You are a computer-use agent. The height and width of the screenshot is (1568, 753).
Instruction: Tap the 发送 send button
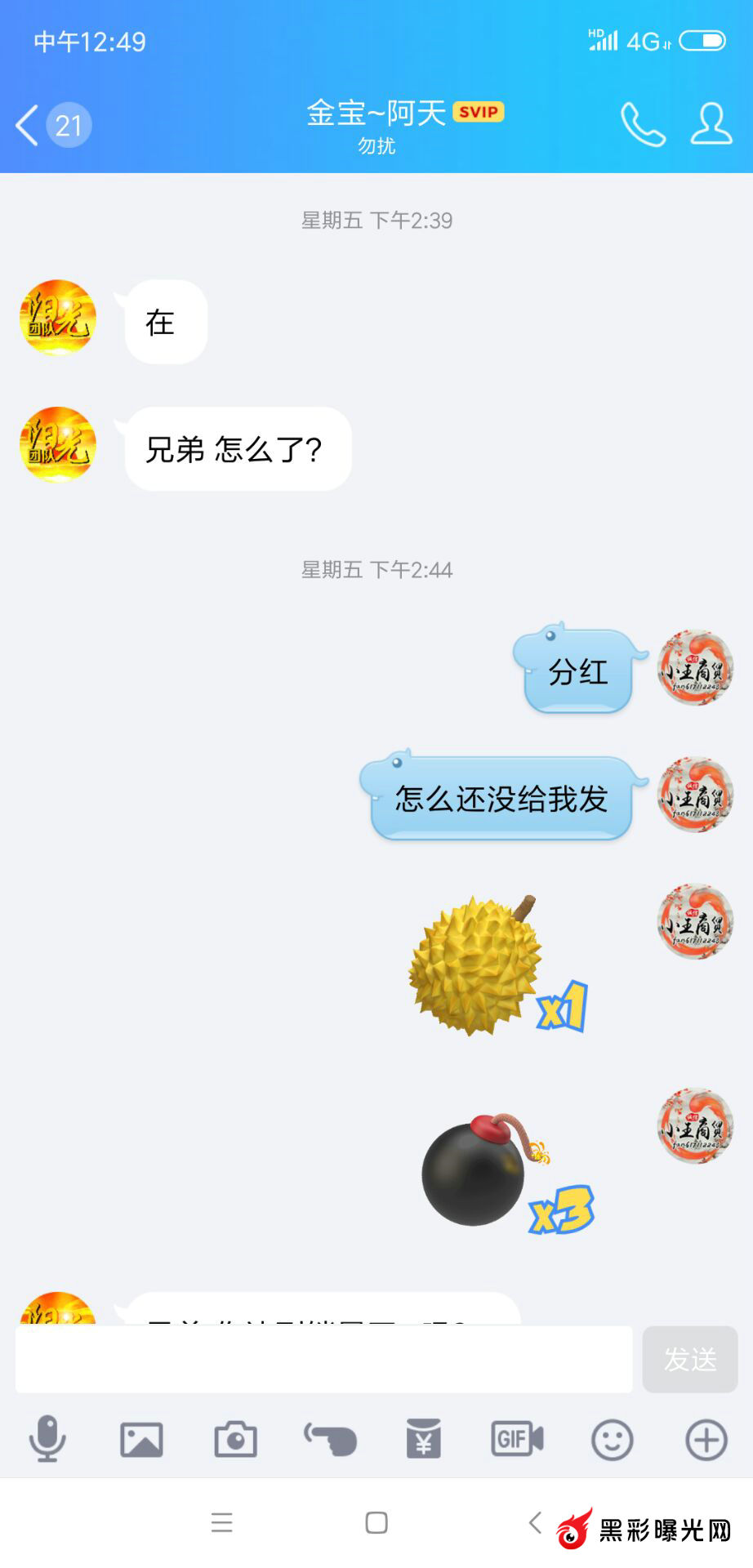(x=689, y=1360)
